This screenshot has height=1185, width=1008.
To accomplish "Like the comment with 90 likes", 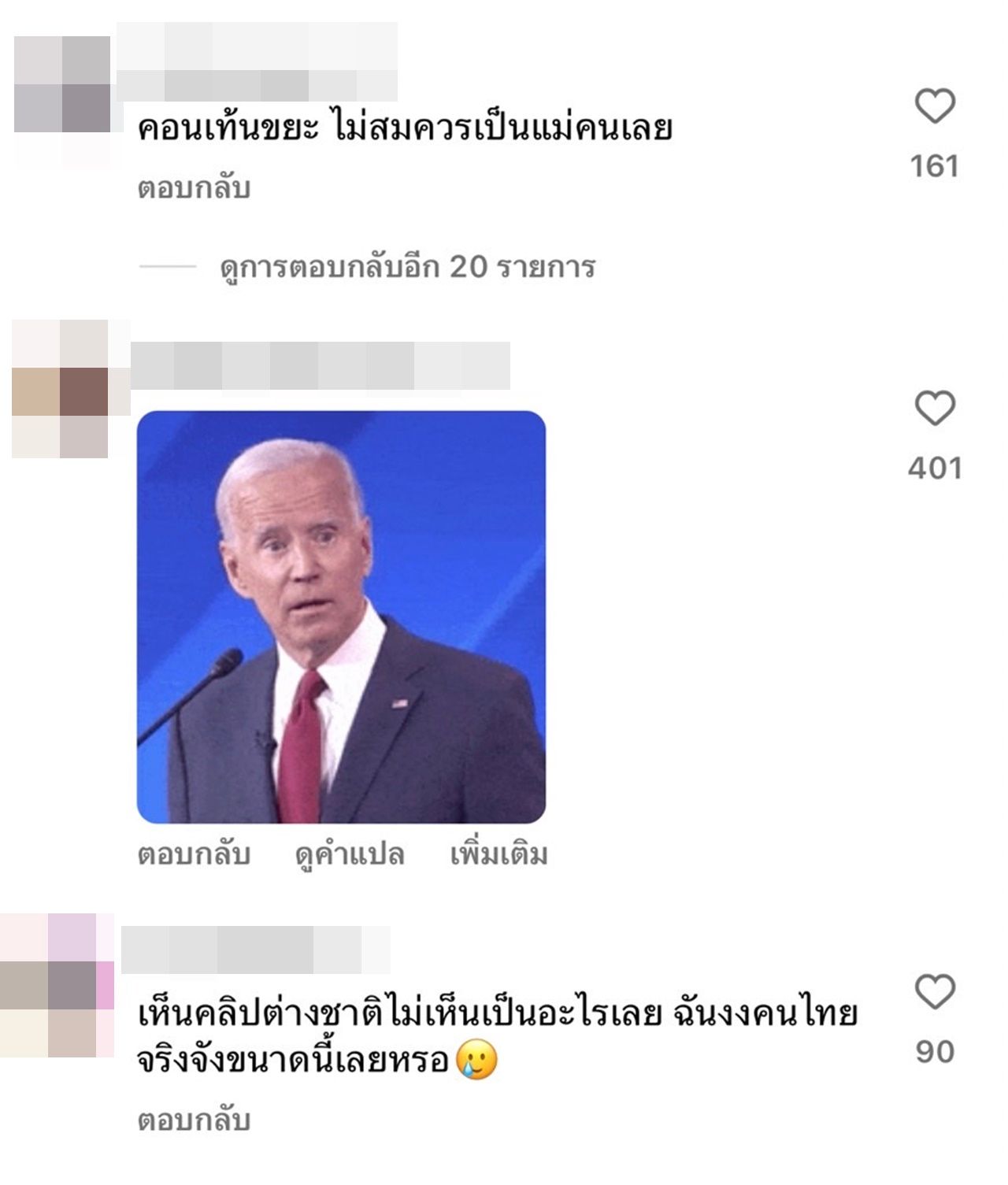I will coord(934,992).
